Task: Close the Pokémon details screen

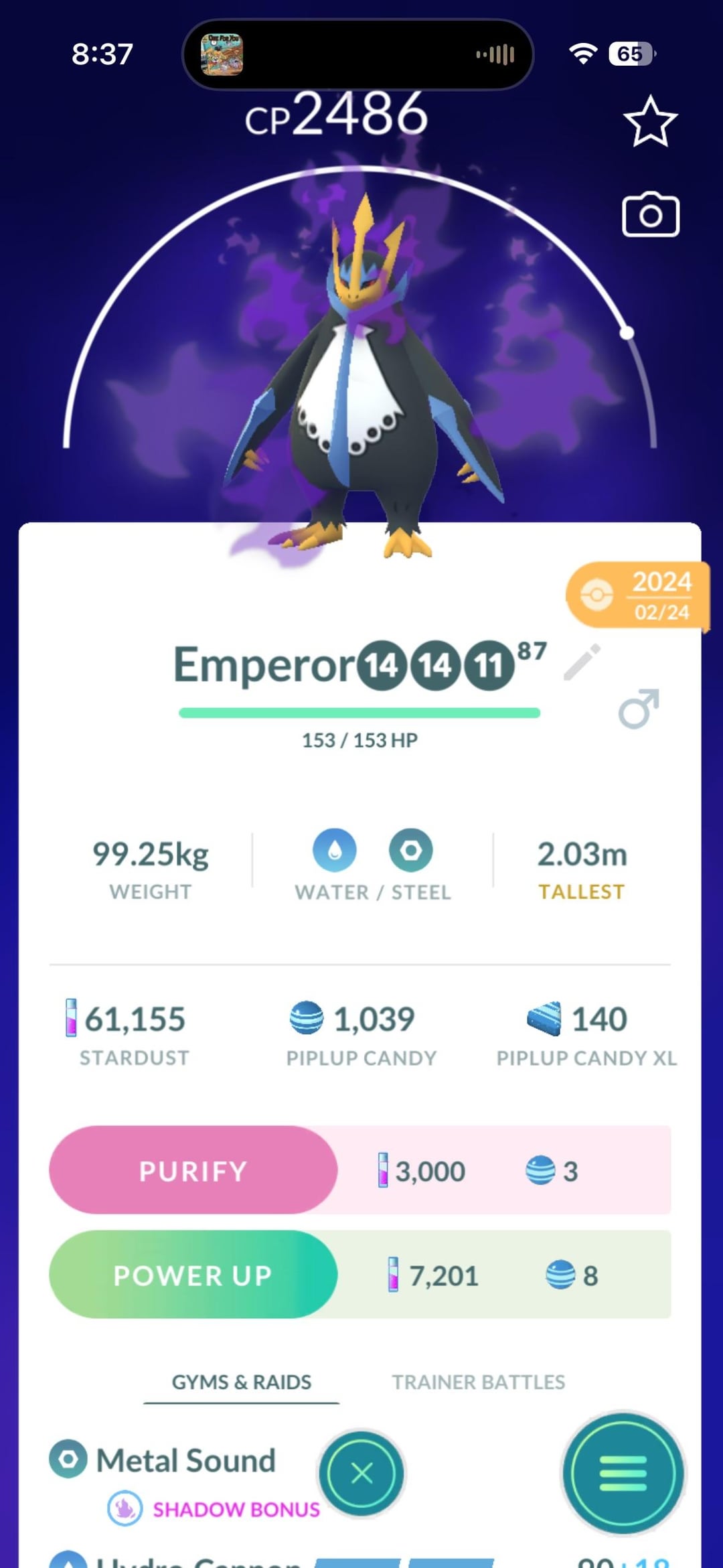Action: pyautogui.click(x=361, y=1473)
